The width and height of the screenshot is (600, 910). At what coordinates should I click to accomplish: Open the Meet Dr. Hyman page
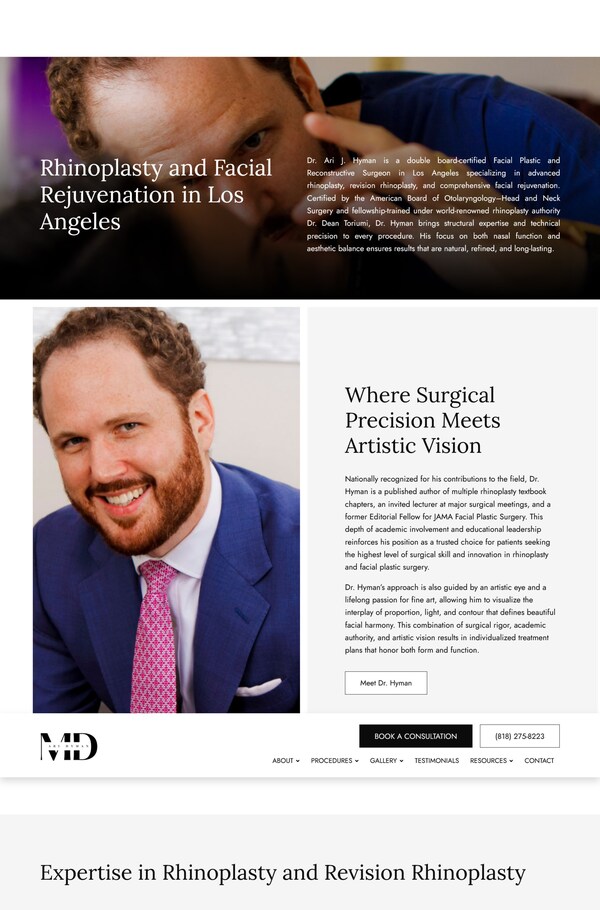coord(385,683)
